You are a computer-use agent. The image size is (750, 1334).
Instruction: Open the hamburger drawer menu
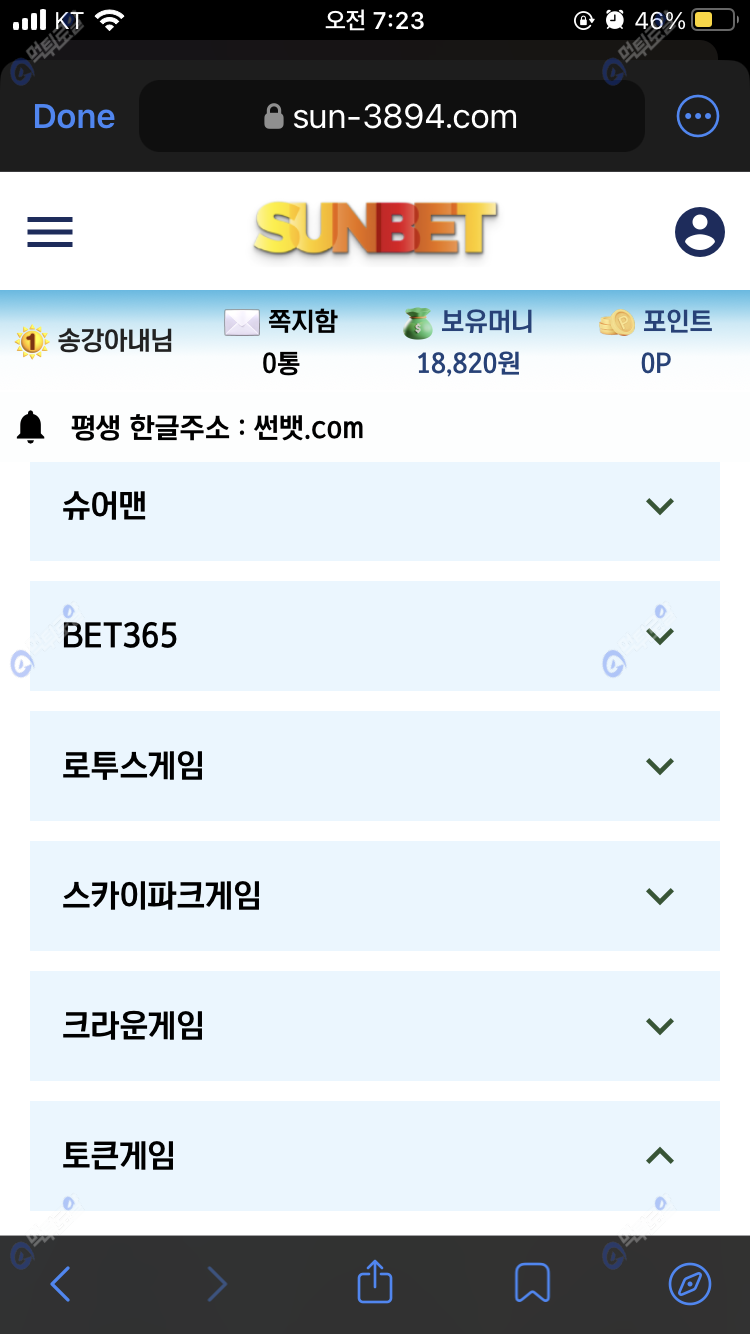(50, 232)
